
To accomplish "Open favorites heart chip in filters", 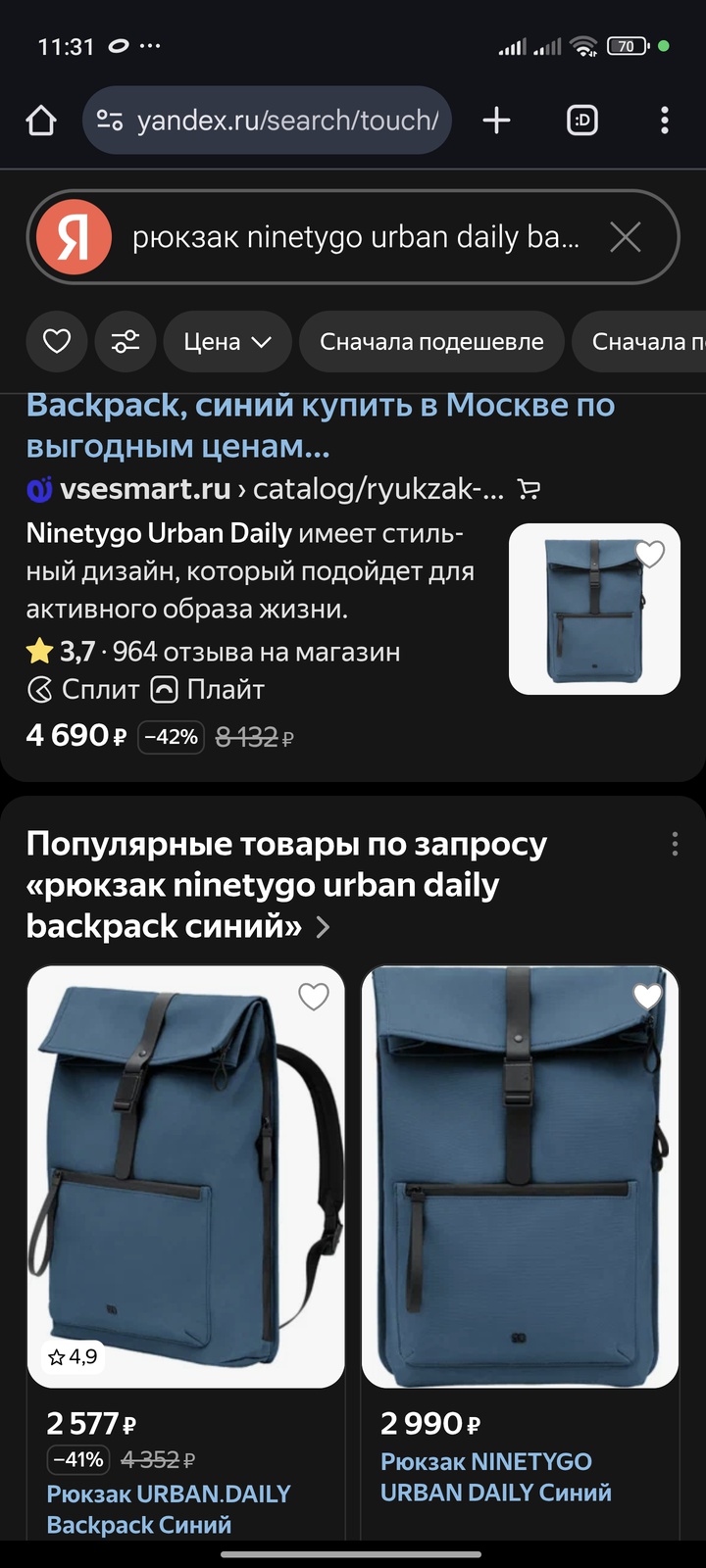I will click(57, 341).
